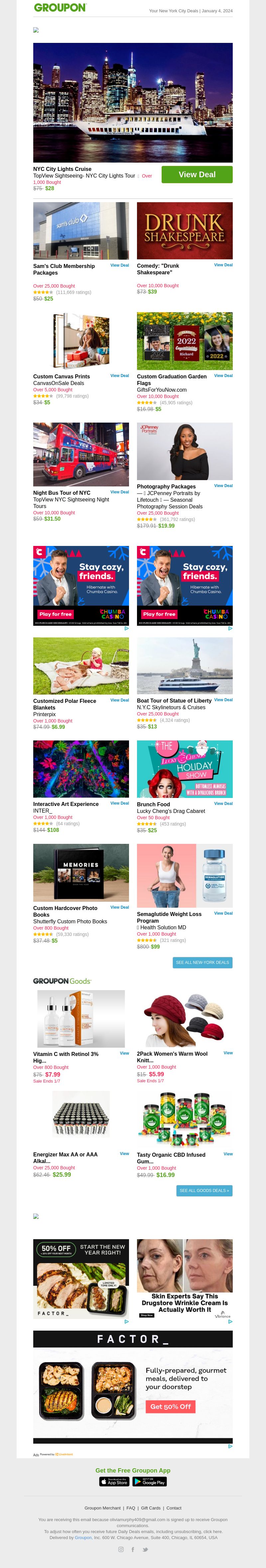This screenshot has width=266, height=1568.
Task: View deal for Drunk Shakespeare comedy
Action: point(223,265)
